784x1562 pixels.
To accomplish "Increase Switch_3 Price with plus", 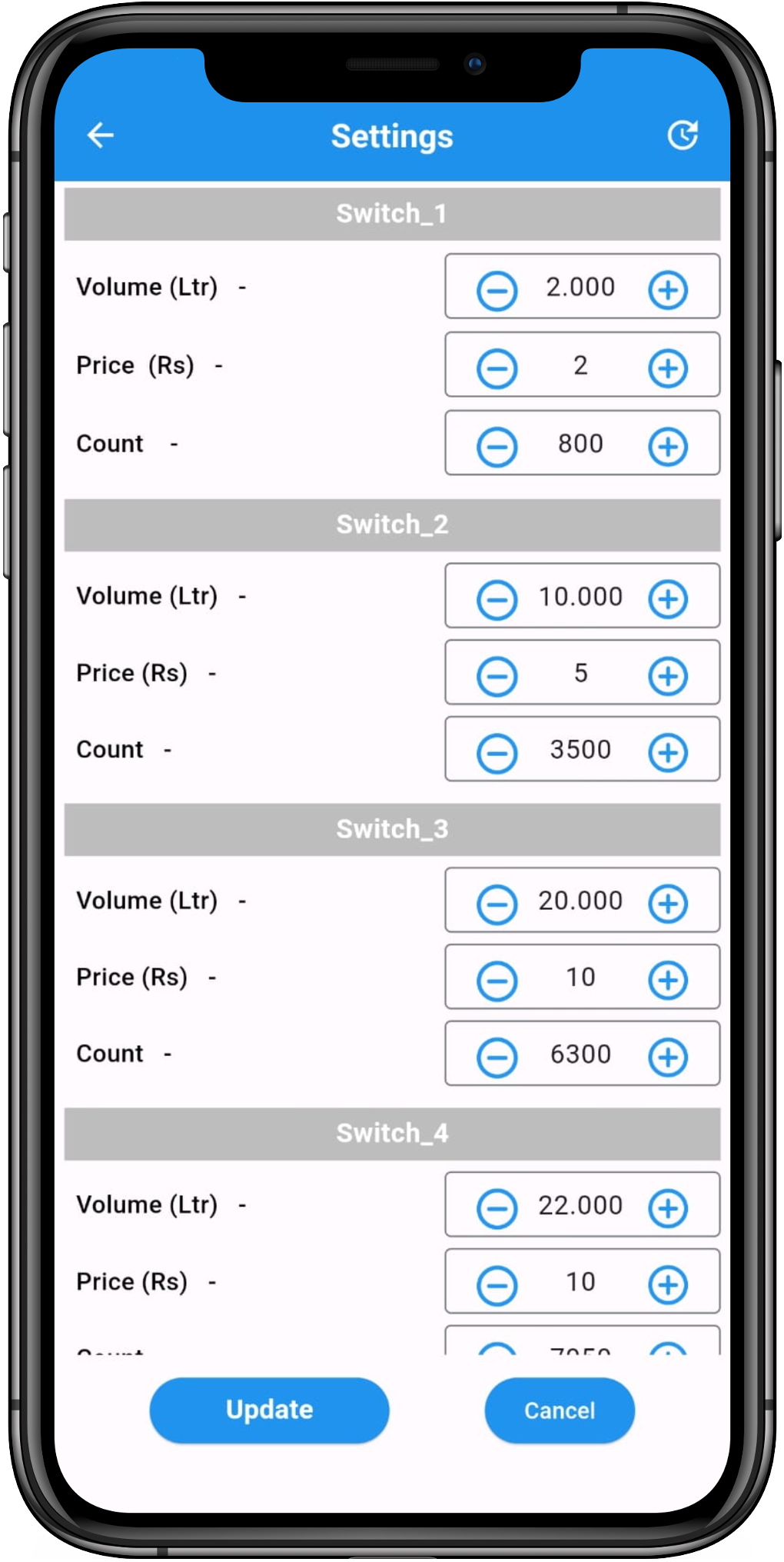I will click(x=668, y=981).
